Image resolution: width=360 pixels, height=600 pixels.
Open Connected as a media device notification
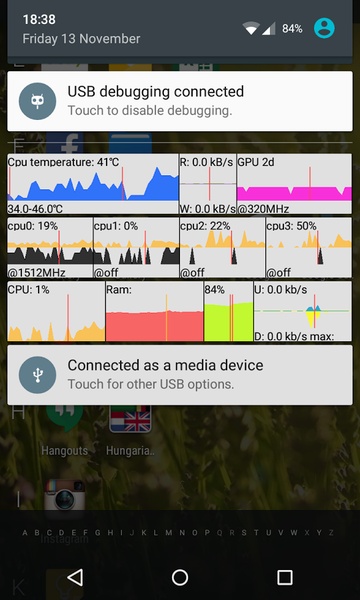pyautogui.click(x=180, y=375)
